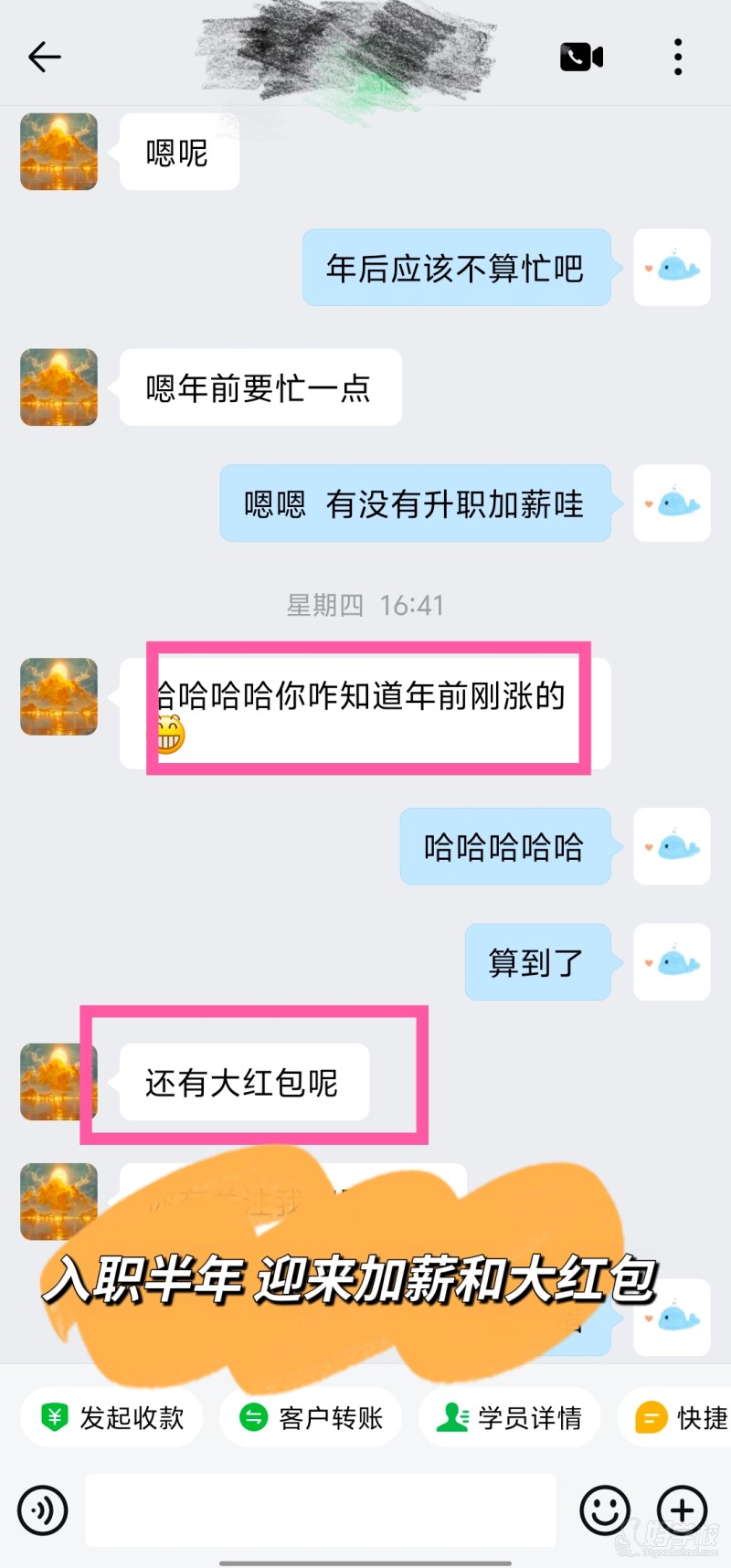Open 学员详情
The height and width of the screenshot is (1568, 731).
point(510,1417)
